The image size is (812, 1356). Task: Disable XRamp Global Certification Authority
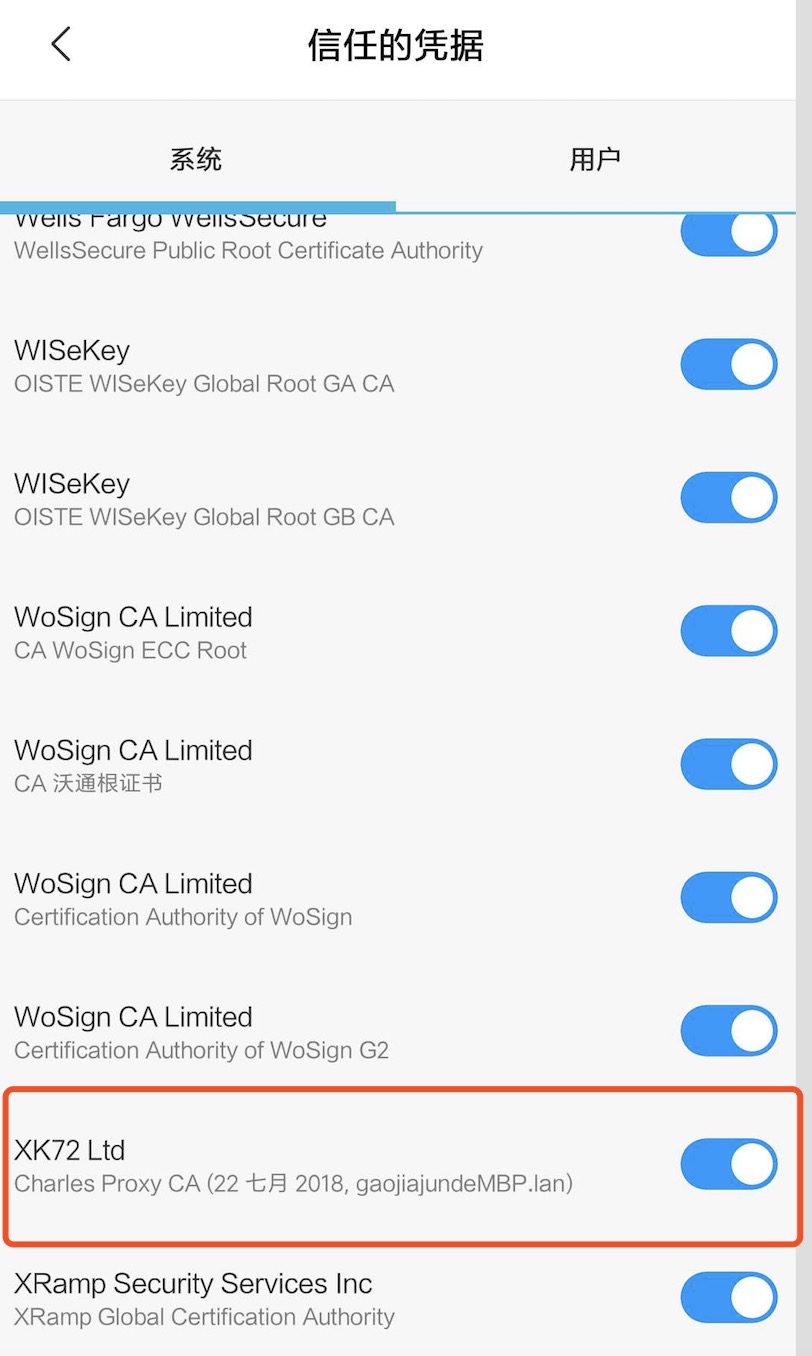728,1297
